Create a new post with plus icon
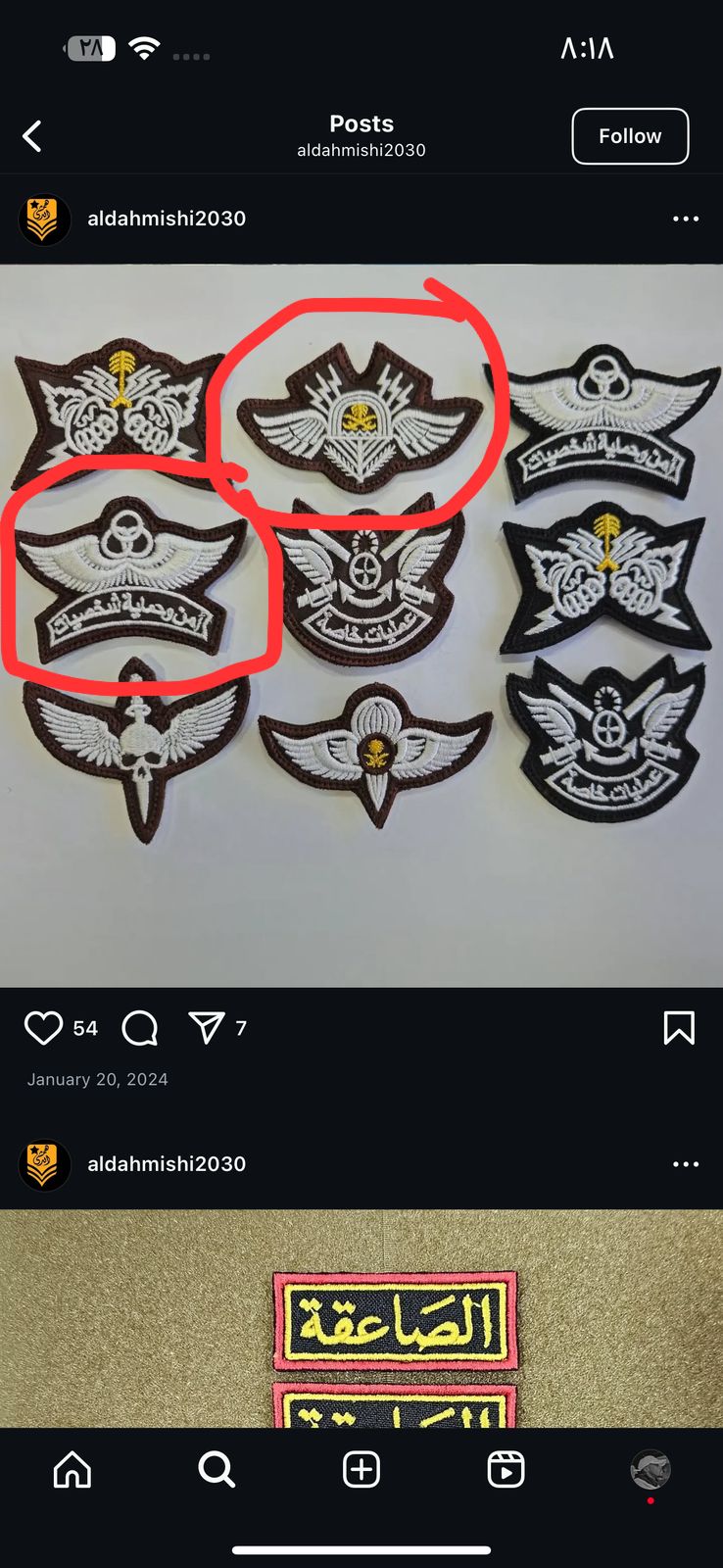This screenshot has height=1568, width=723. 361,1469
